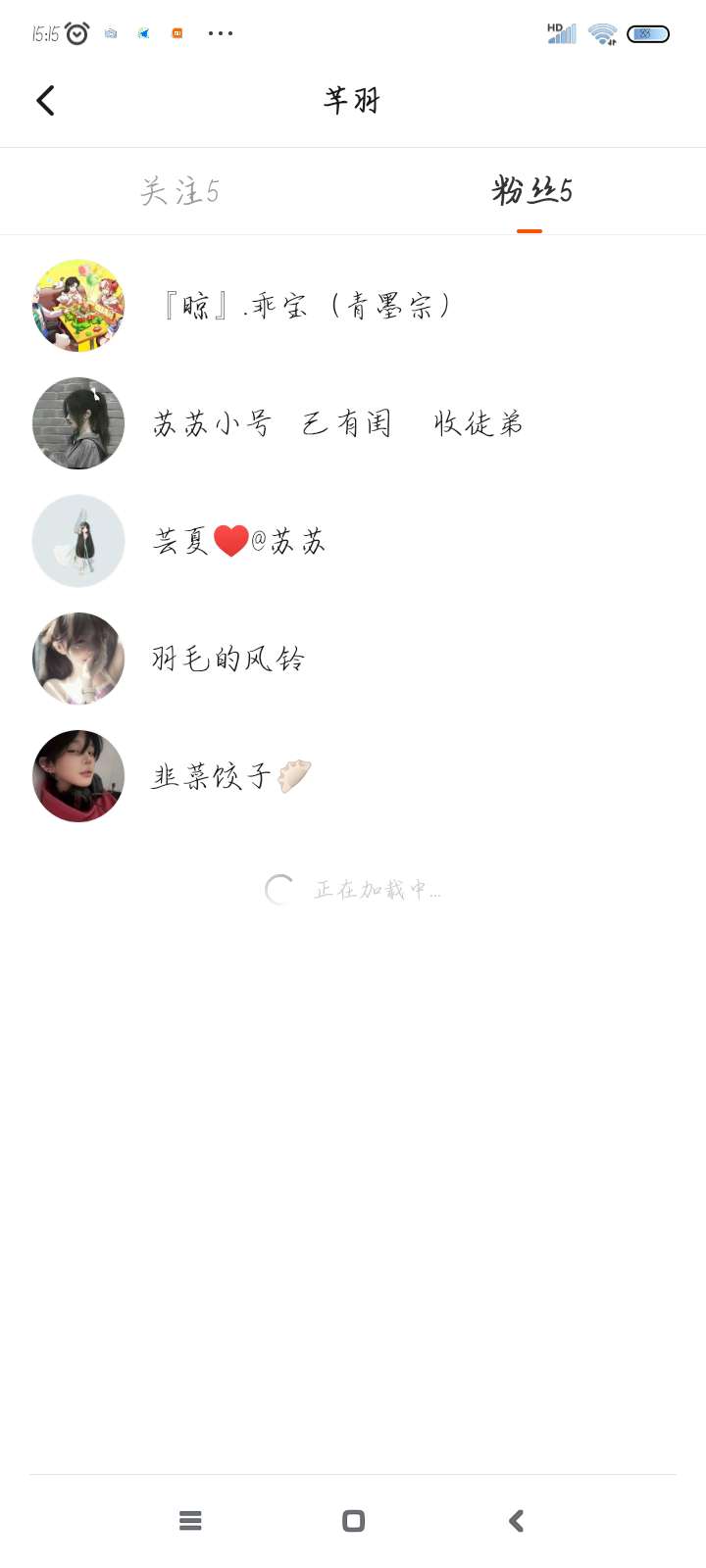Select the 粉丝5 tab
The image size is (706, 1568).
pos(530,191)
